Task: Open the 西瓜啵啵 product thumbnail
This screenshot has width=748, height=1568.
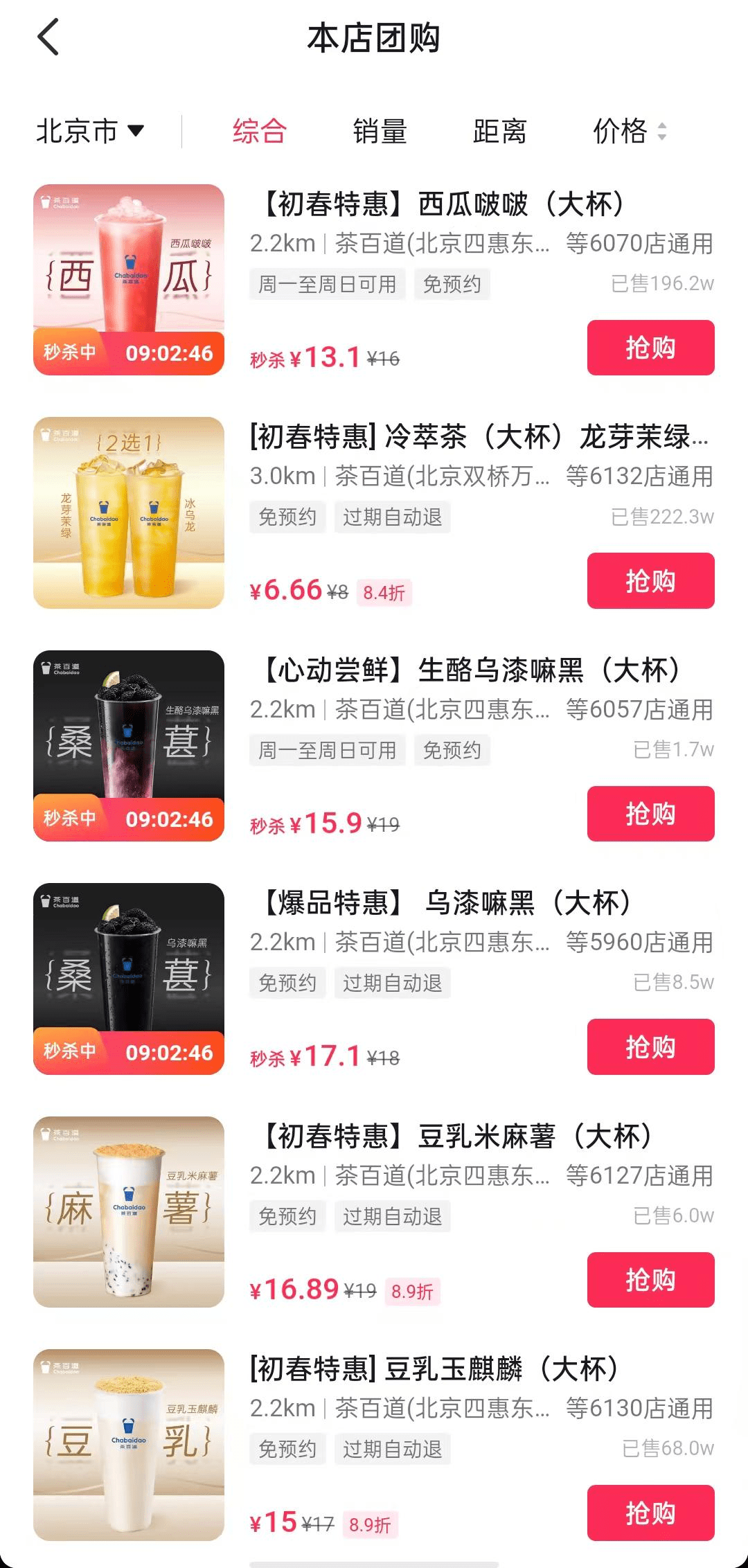Action: [128, 277]
